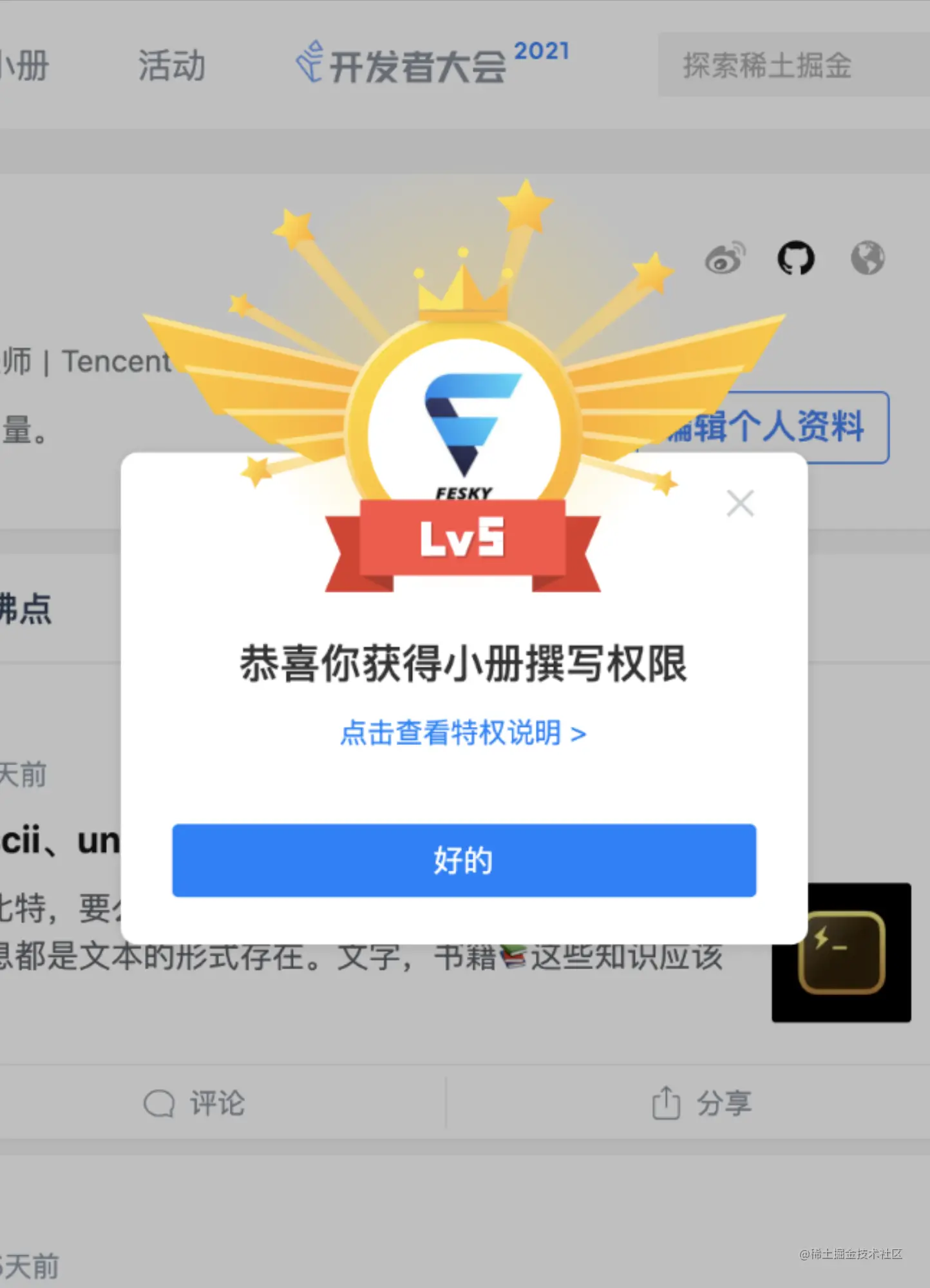This screenshot has width=930, height=1288.
Task: Tap the 好的 confirm button
Action: (x=464, y=860)
